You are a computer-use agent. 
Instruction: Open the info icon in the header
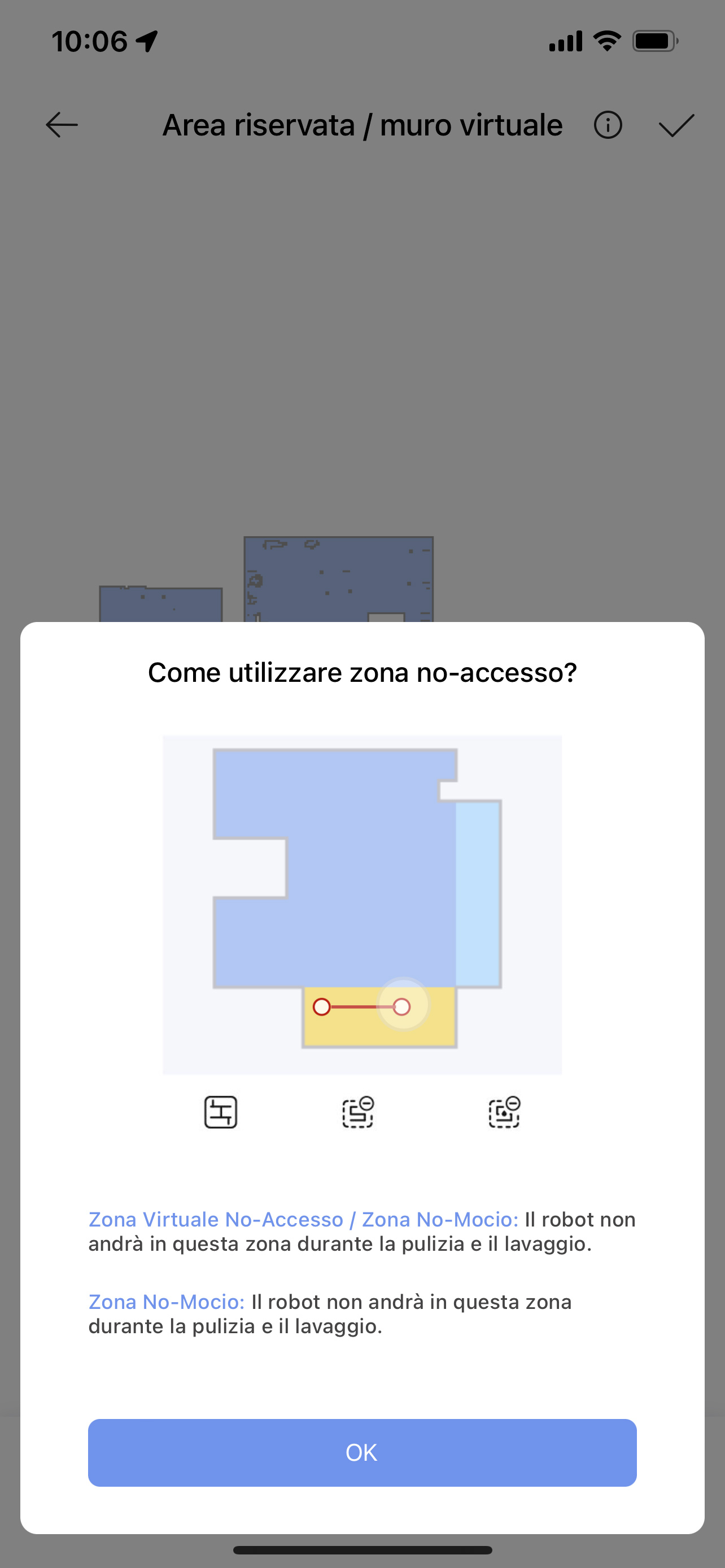pyautogui.click(x=608, y=125)
